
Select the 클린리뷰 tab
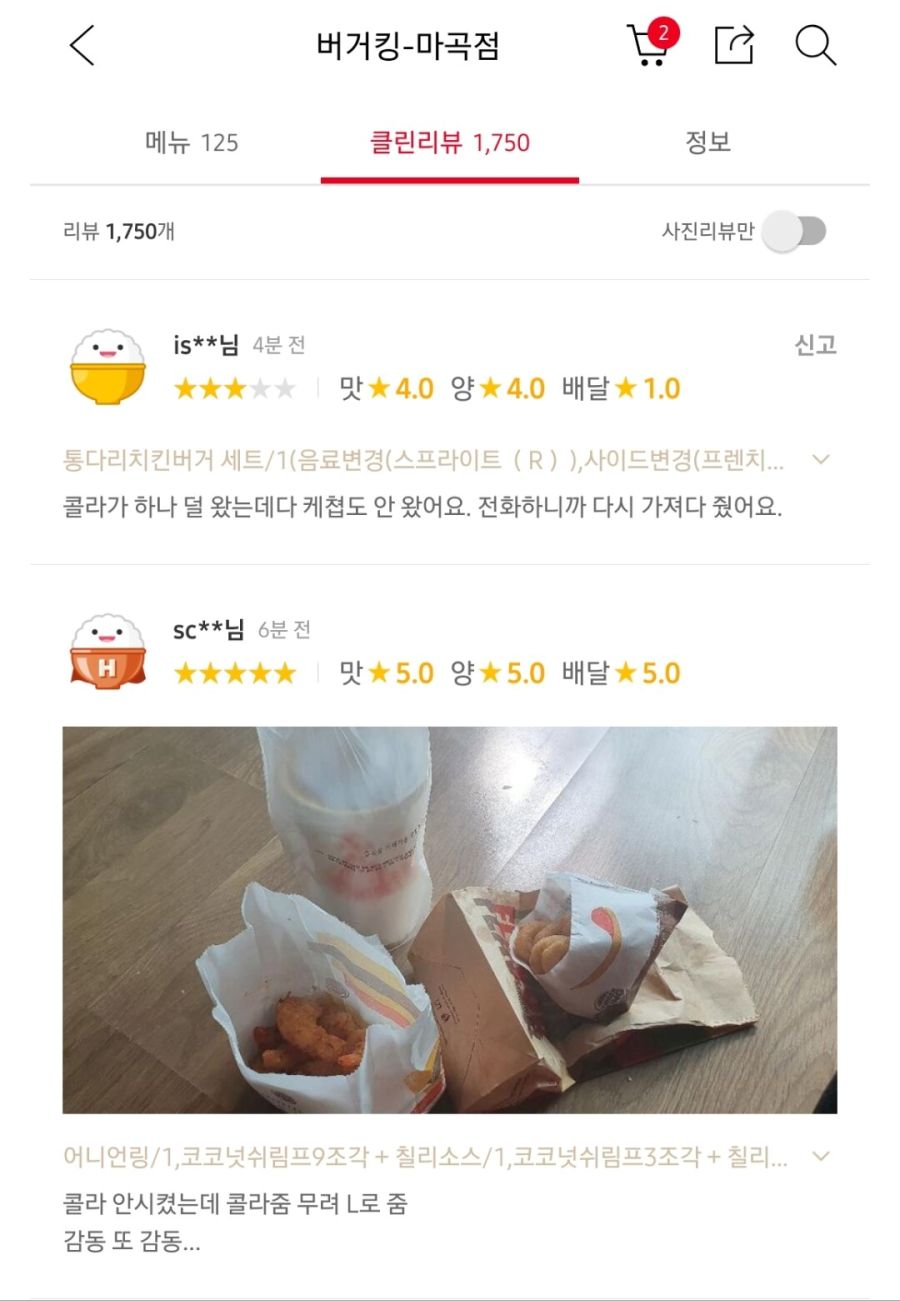tap(450, 143)
